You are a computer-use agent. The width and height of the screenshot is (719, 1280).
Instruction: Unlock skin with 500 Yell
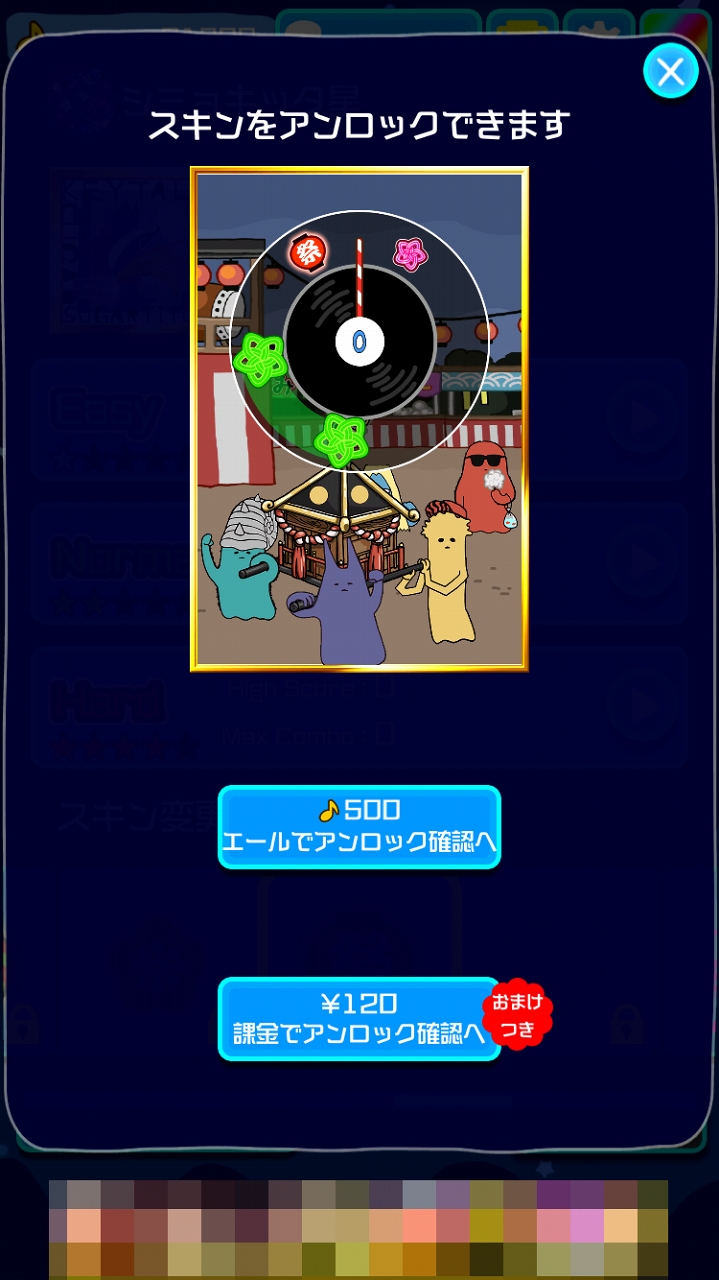click(x=359, y=827)
